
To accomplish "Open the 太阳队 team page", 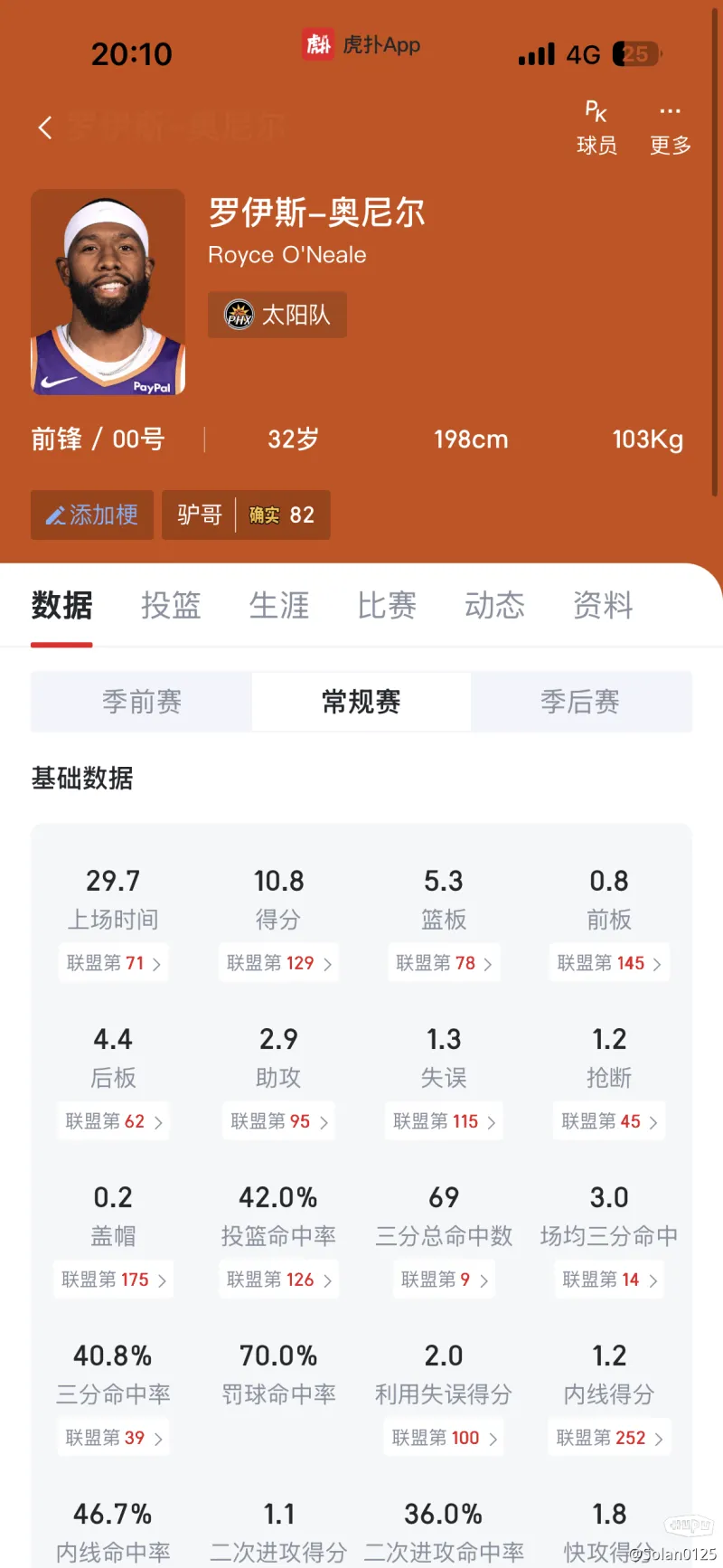I will [277, 315].
